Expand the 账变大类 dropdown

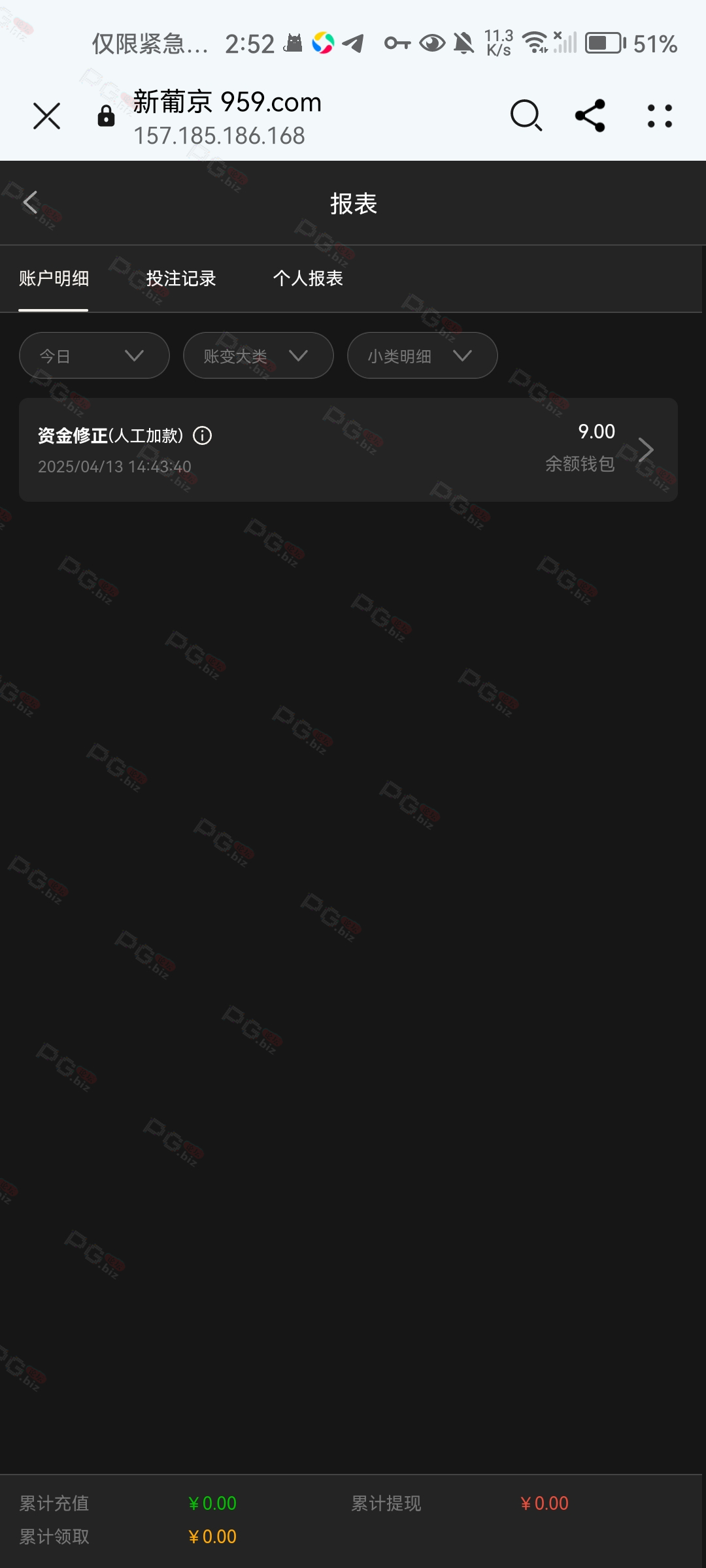(258, 355)
